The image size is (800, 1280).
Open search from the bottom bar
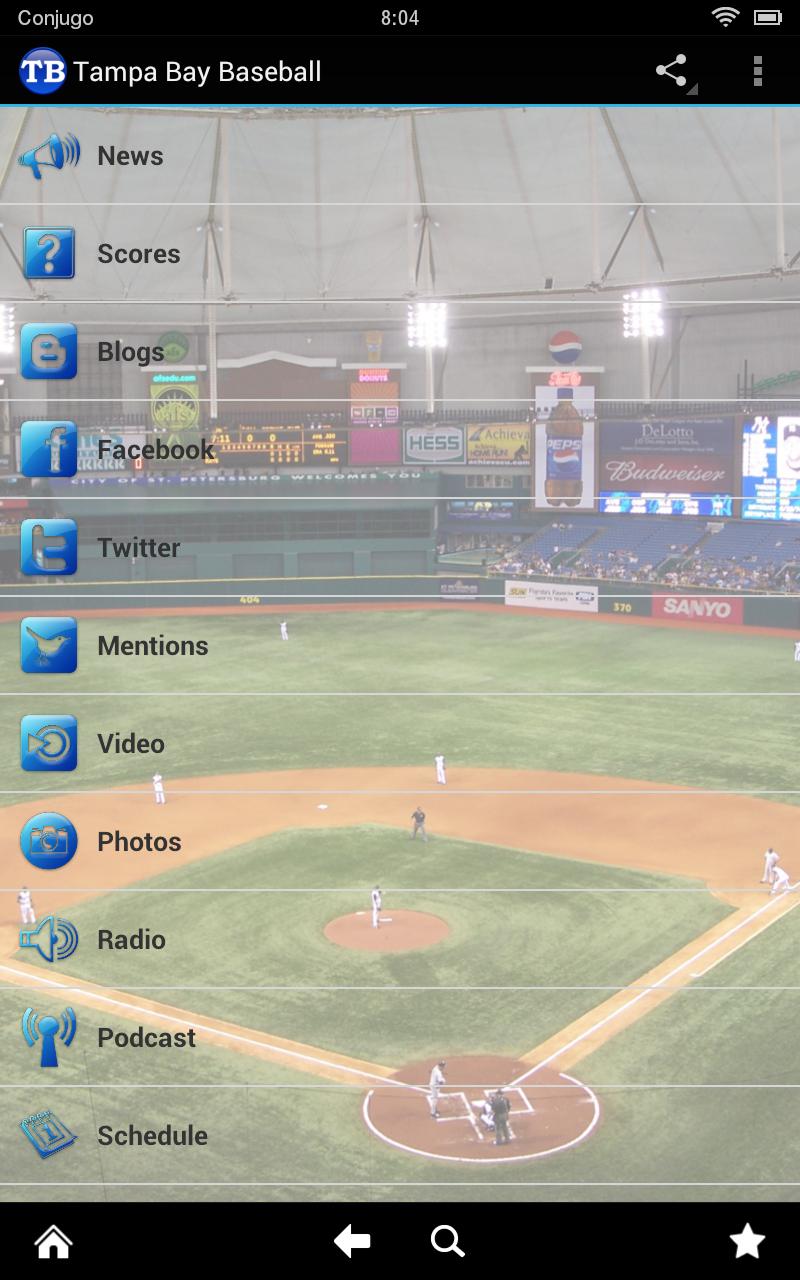click(x=448, y=1240)
